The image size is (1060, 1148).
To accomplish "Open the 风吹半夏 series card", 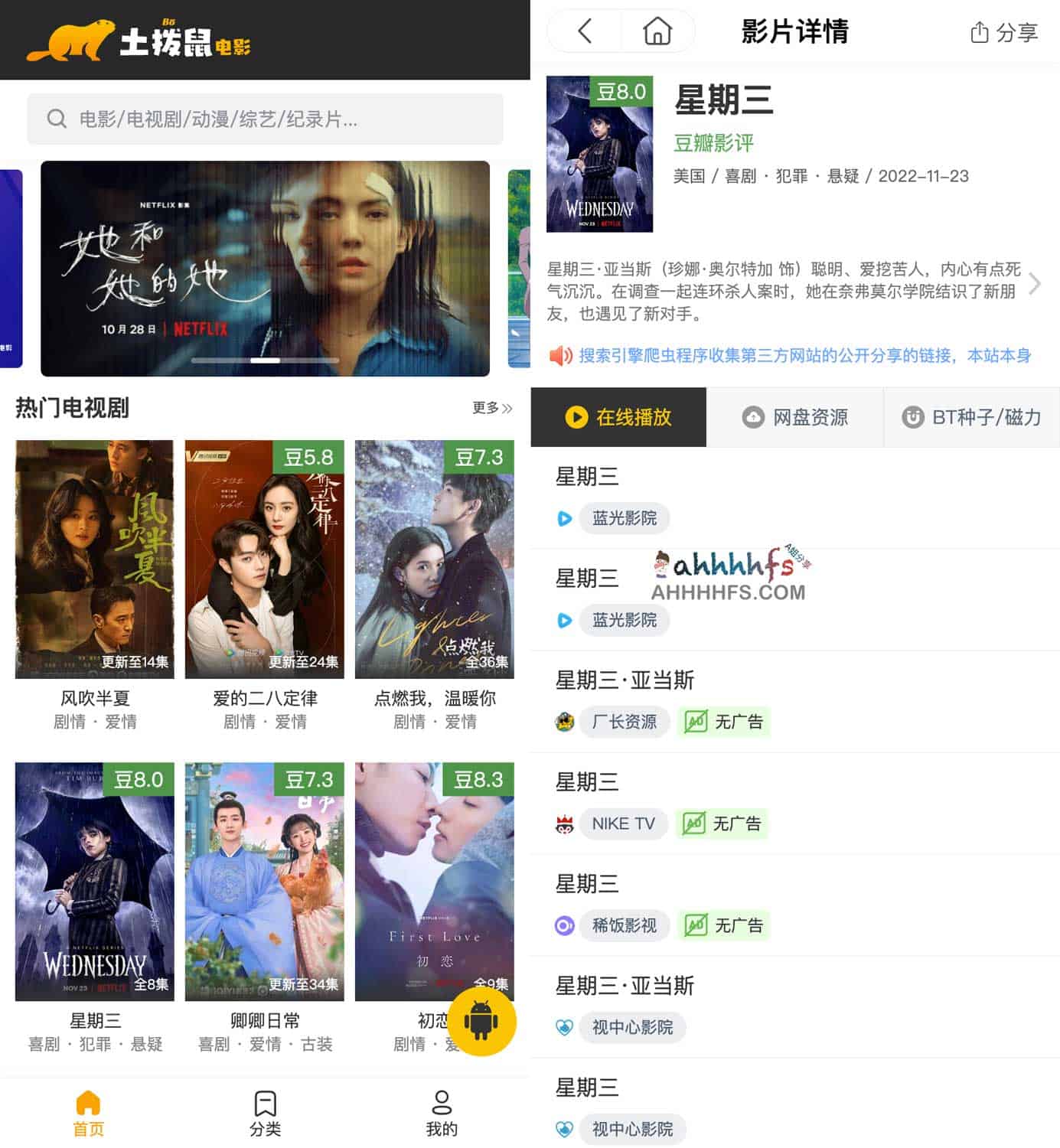I will (x=95, y=560).
